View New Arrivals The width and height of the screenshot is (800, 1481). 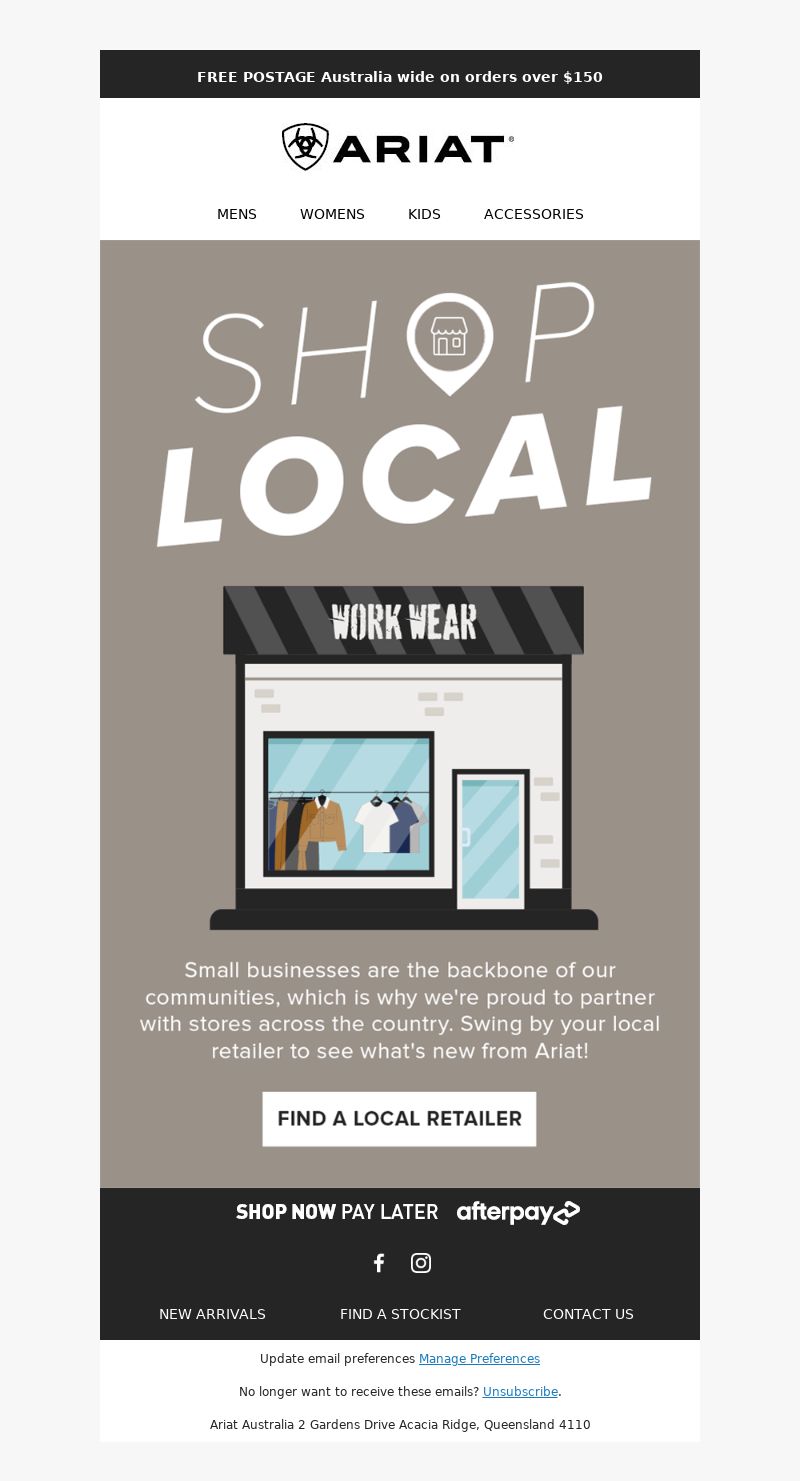212,1314
